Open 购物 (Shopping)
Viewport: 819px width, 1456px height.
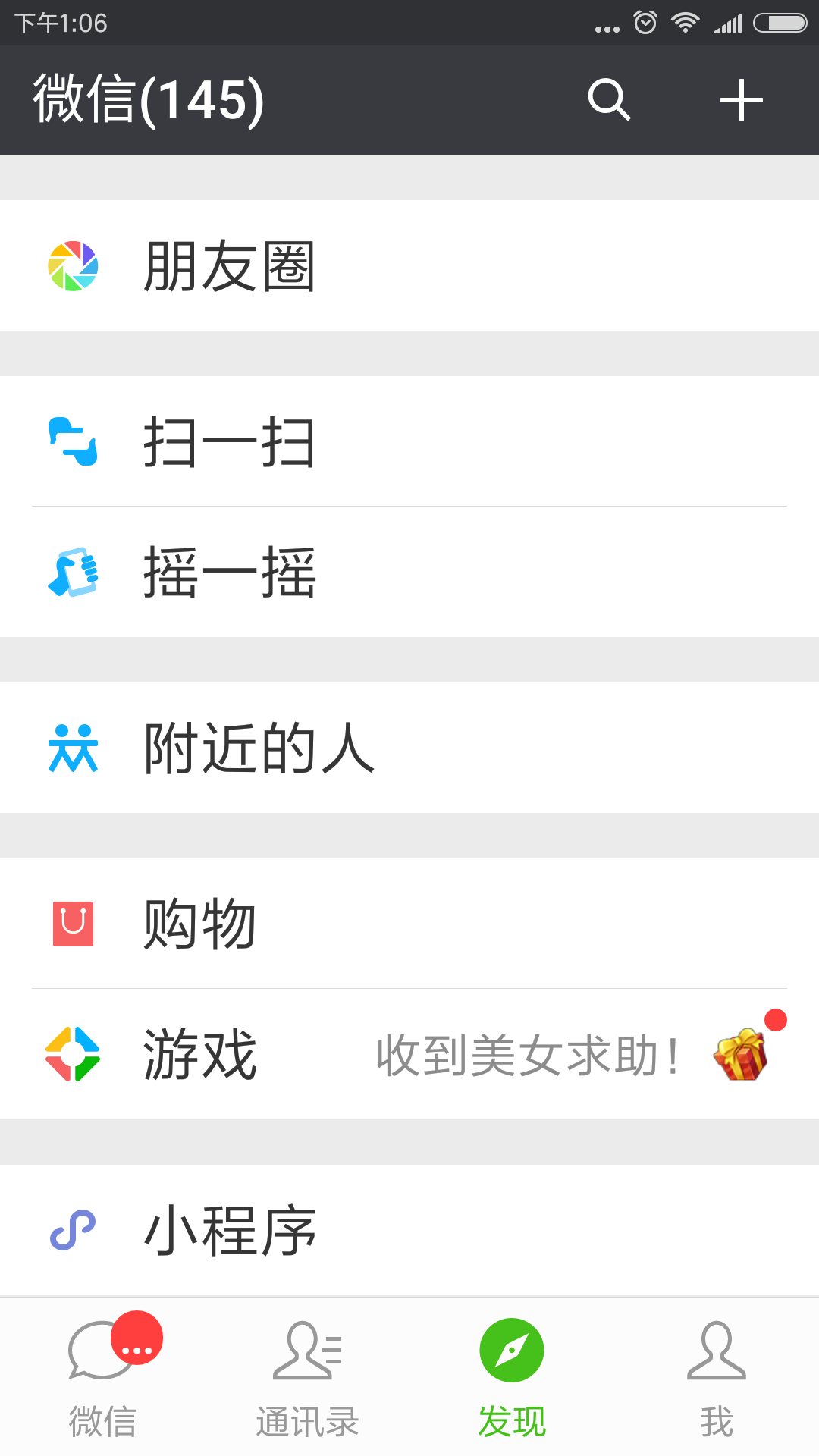pos(409,924)
